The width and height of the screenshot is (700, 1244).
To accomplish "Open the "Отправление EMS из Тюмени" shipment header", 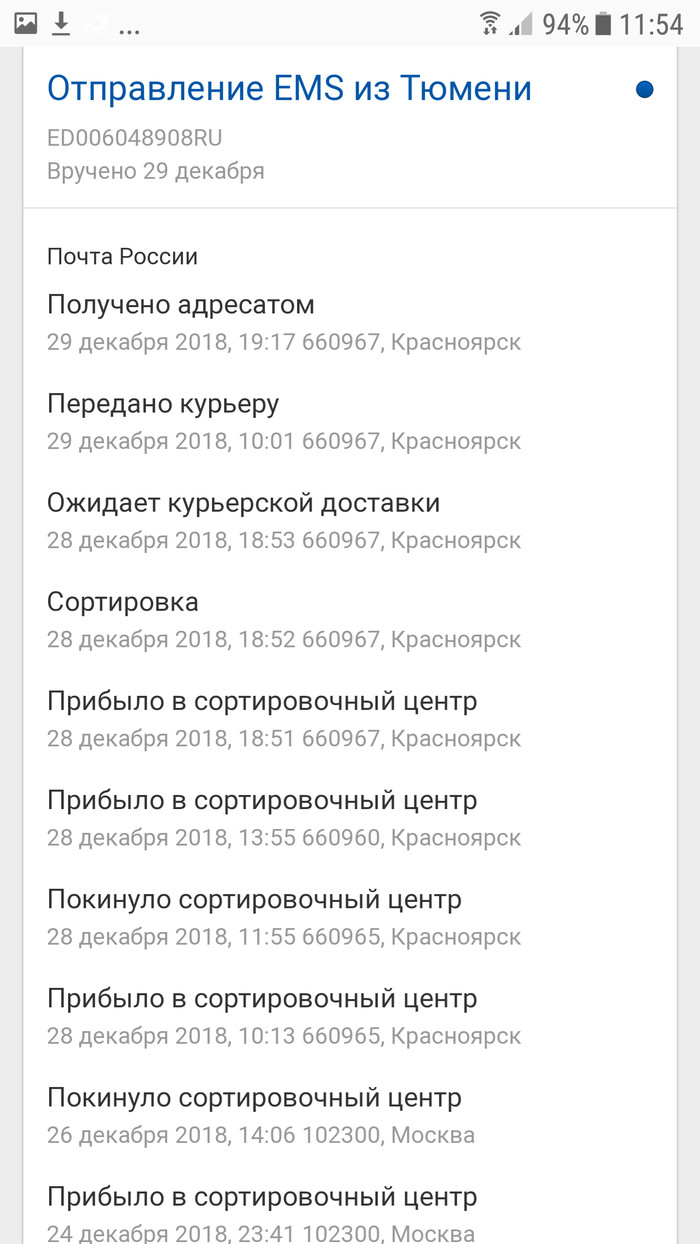I will 289,89.
